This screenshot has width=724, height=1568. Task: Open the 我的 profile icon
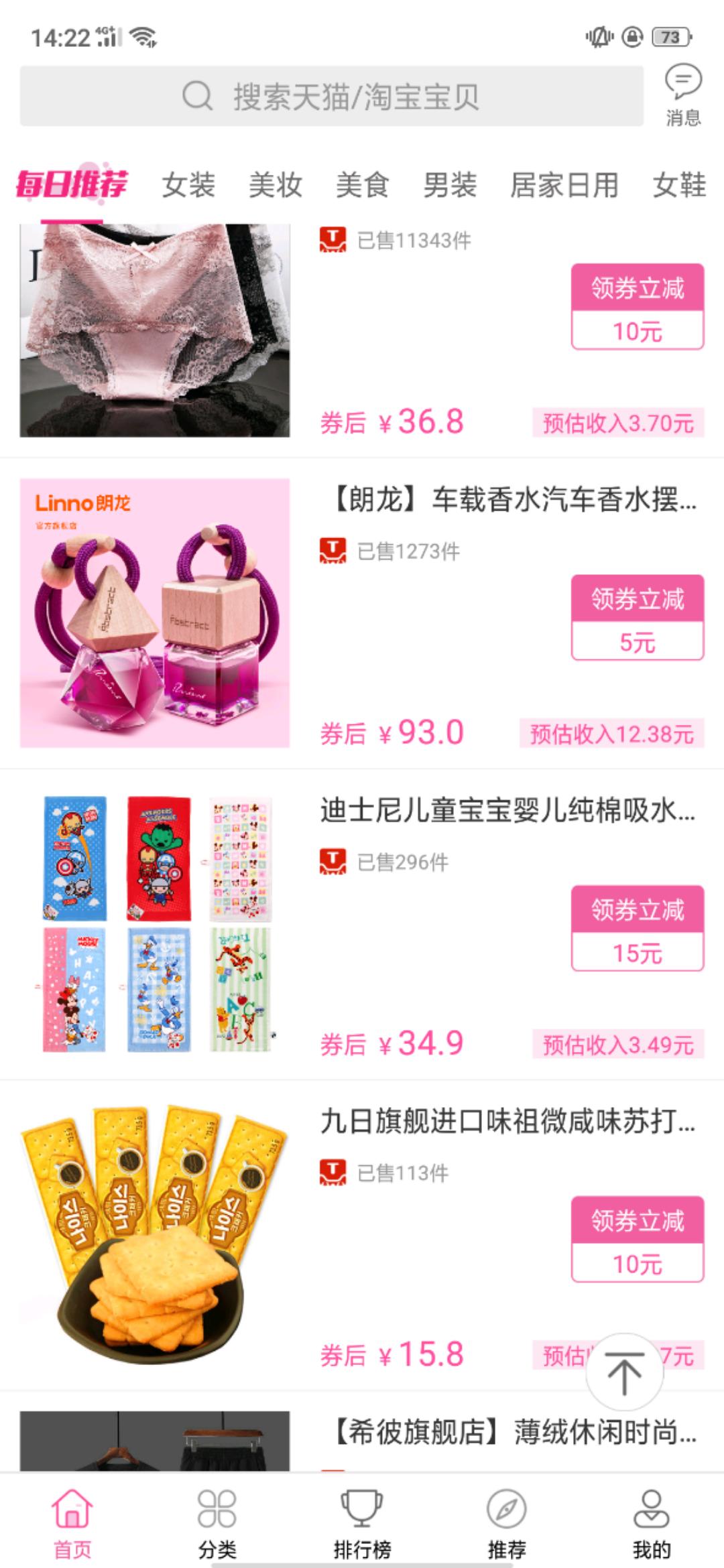(x=650, y=1506)
